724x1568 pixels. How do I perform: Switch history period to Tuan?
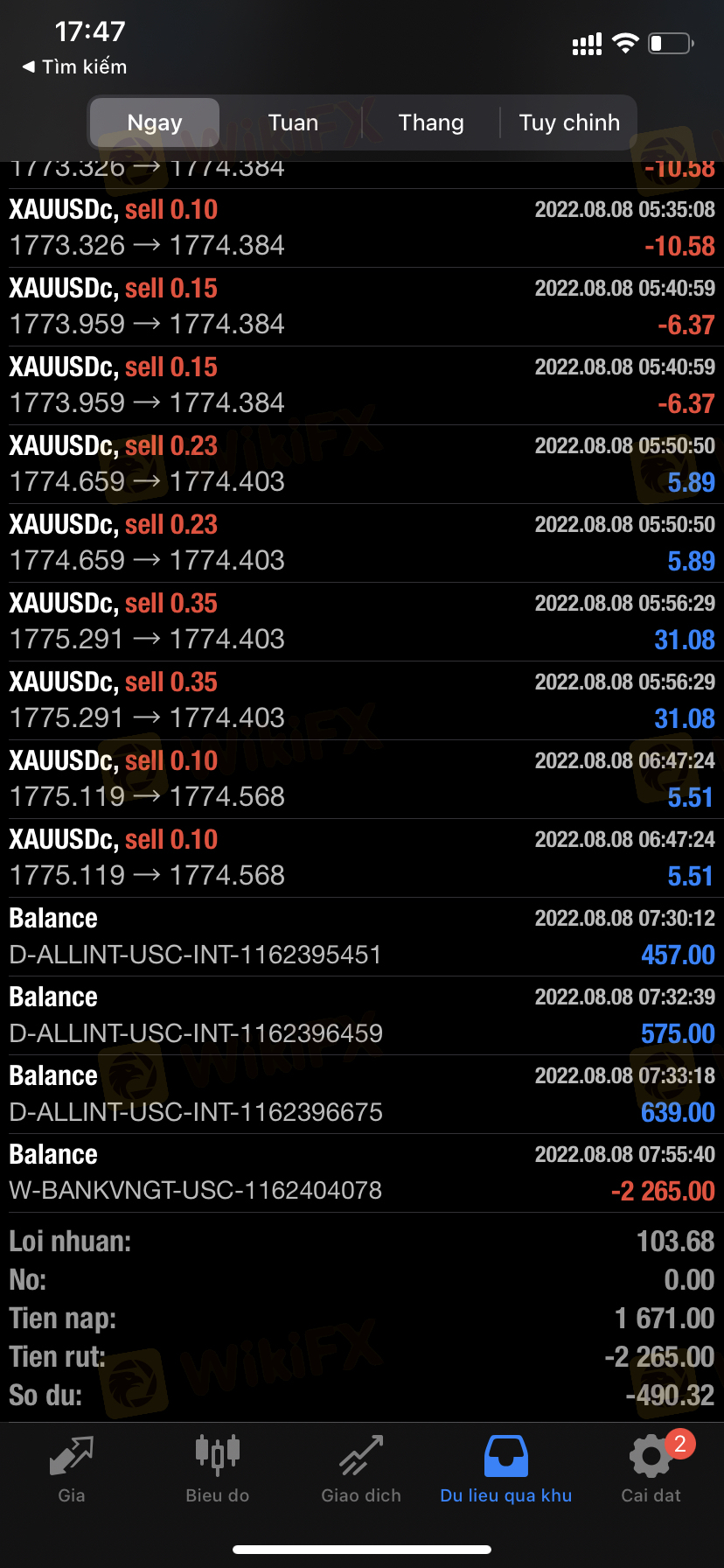click(x=293, y=122)
